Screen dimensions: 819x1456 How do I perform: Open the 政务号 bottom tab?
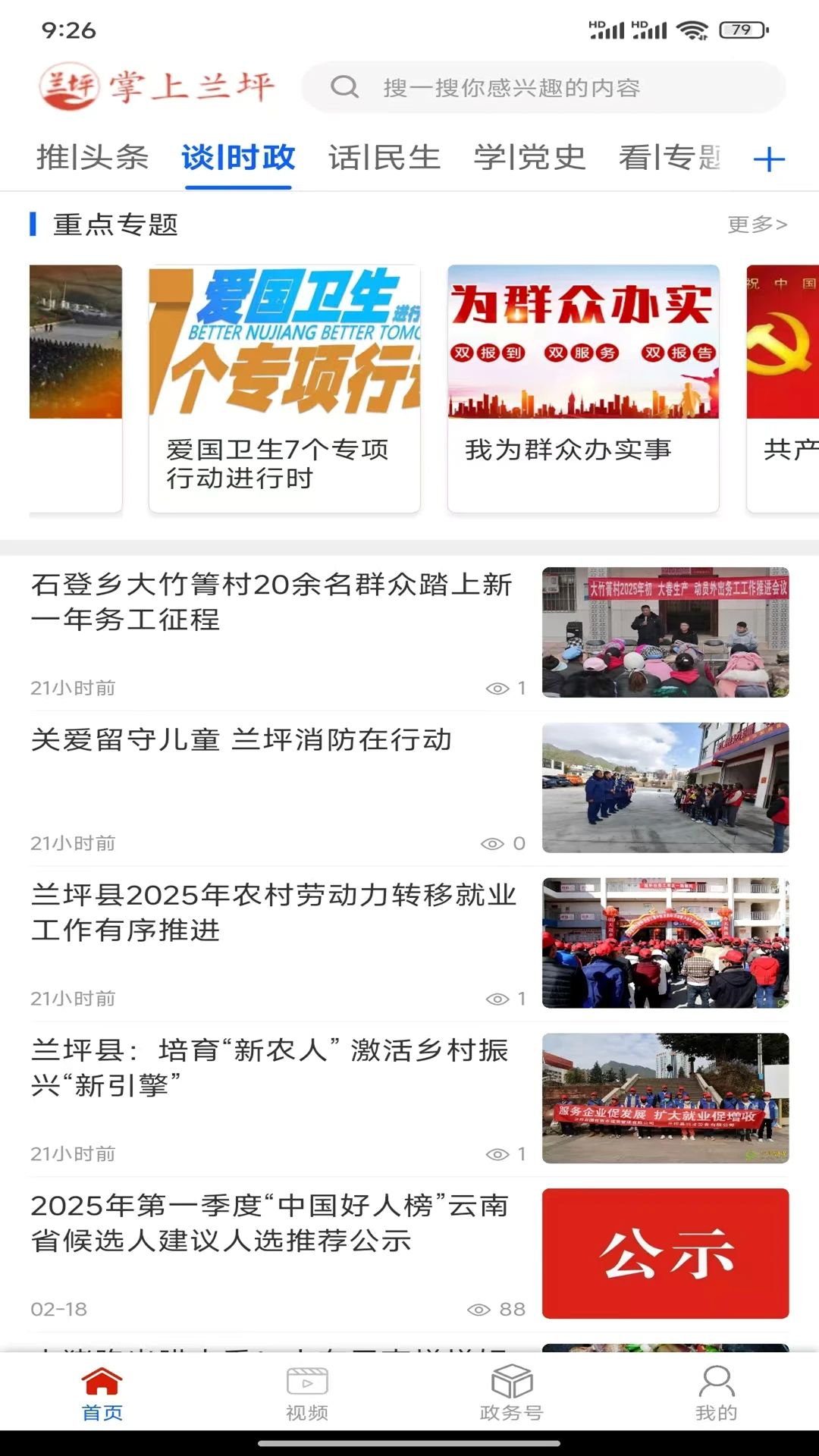coord(512,1393)
